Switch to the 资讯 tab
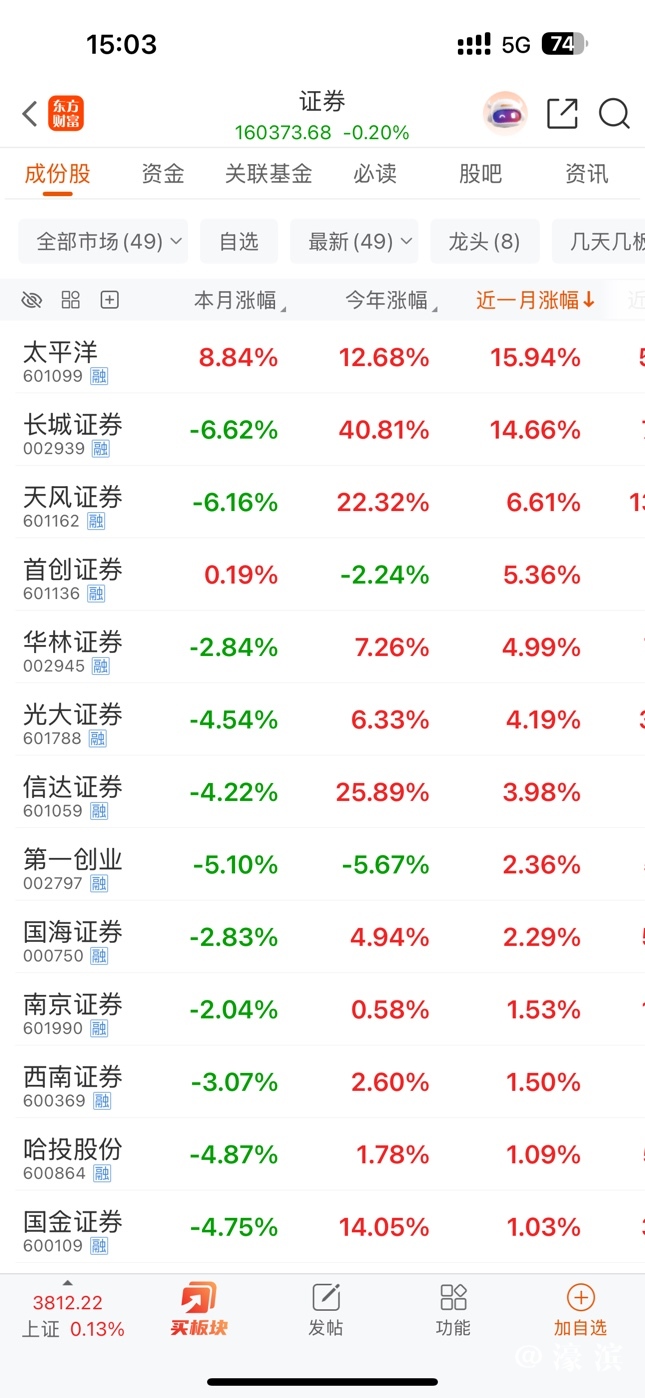 (586, 174)
